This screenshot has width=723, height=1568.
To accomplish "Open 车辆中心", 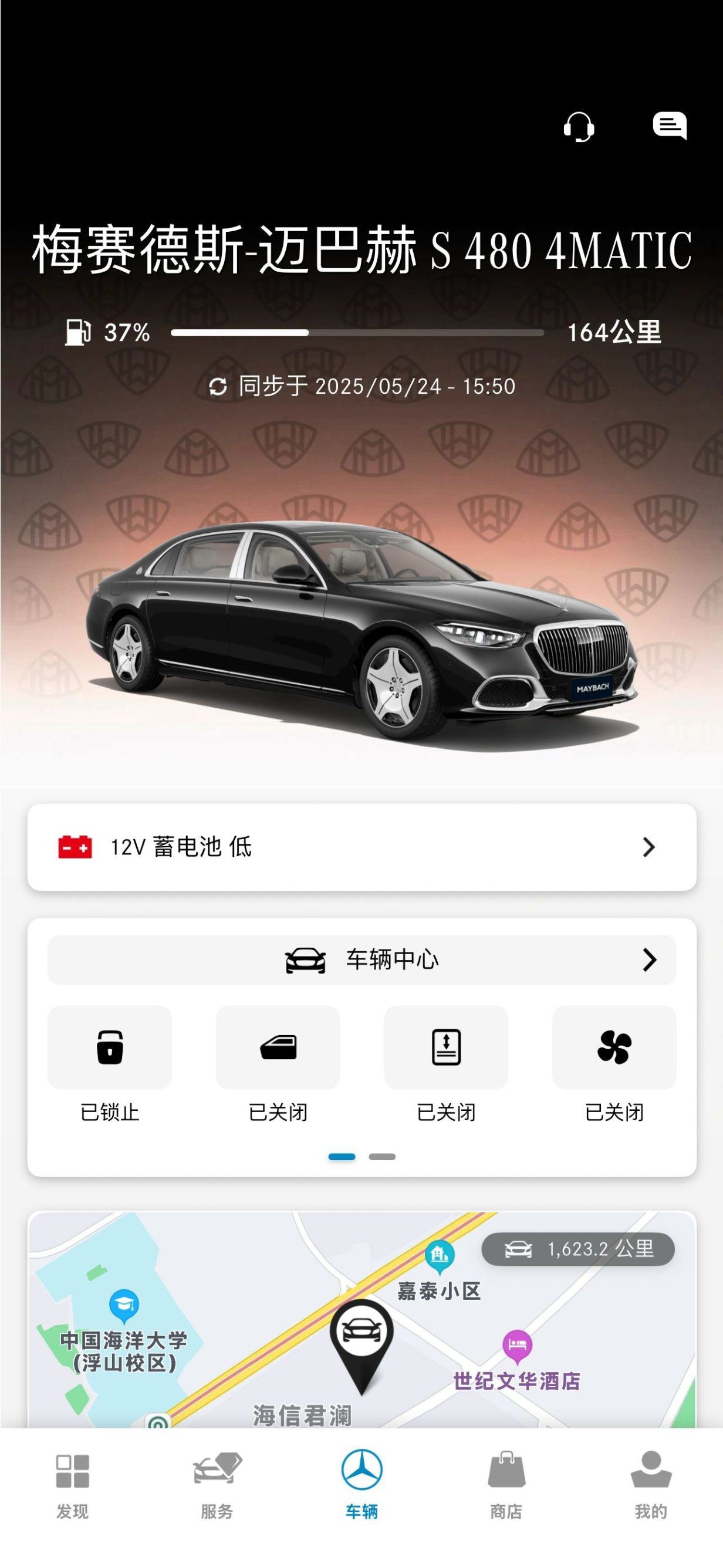I will pos(361,960).
